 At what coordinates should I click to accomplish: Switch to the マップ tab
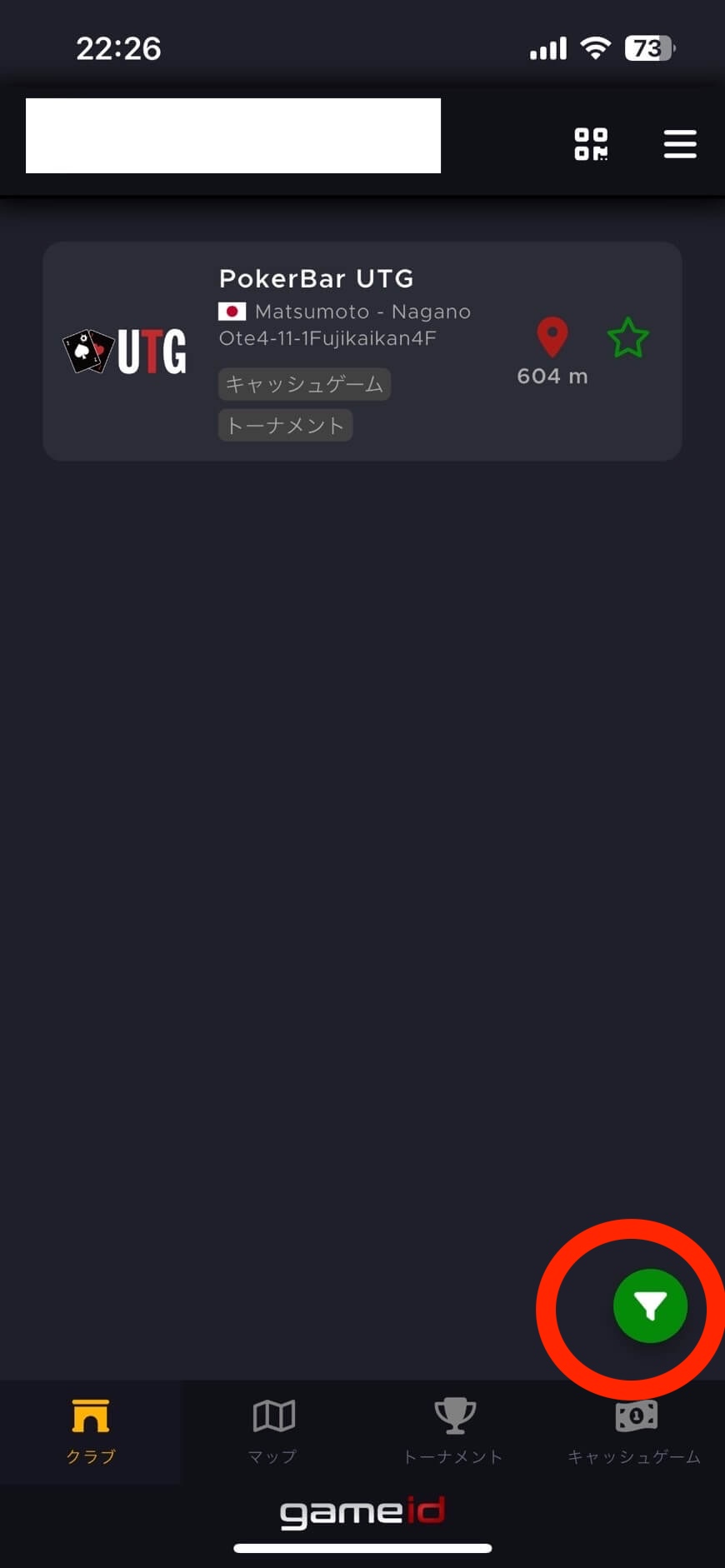tap(273, 1430)
